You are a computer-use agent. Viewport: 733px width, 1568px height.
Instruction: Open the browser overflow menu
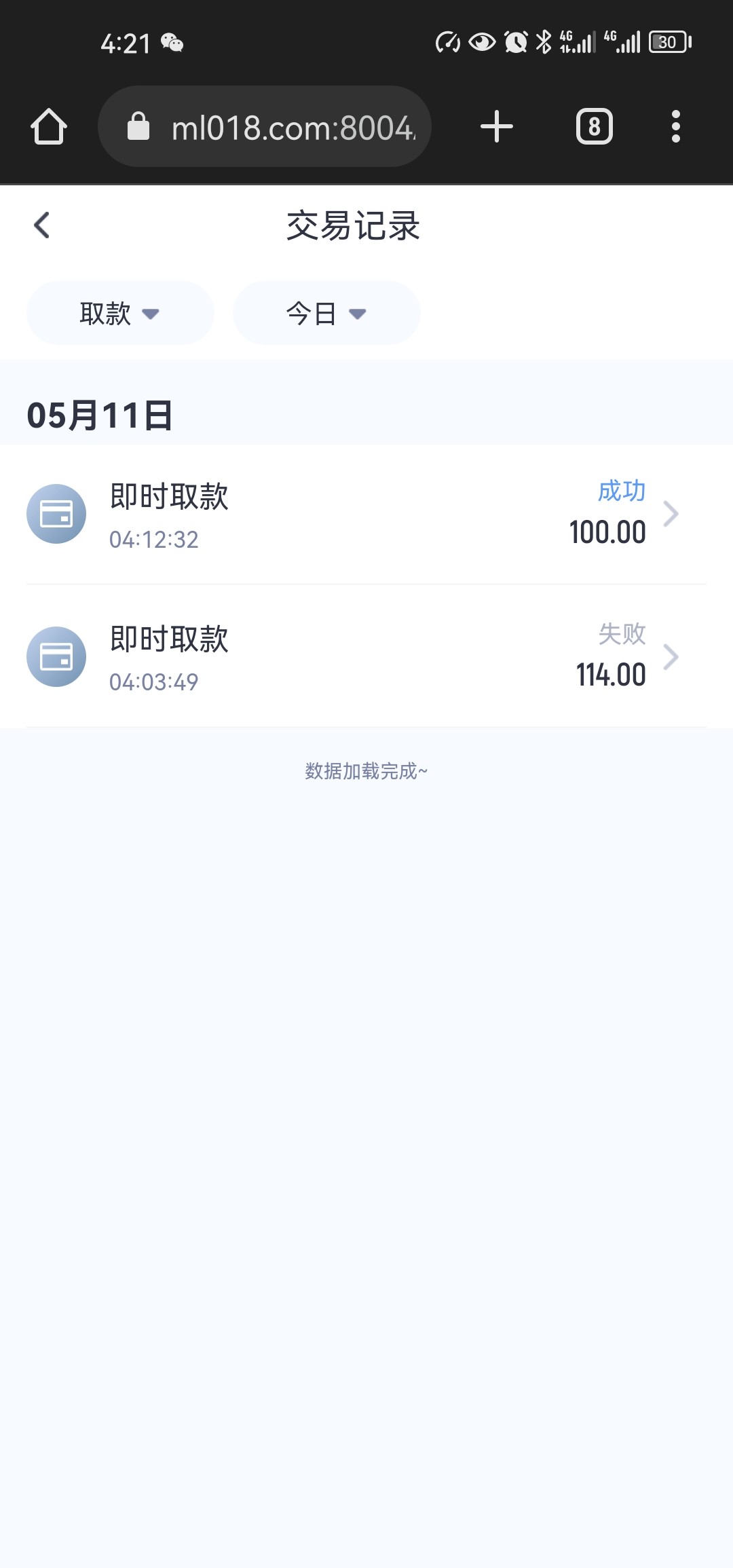(675, 127)
